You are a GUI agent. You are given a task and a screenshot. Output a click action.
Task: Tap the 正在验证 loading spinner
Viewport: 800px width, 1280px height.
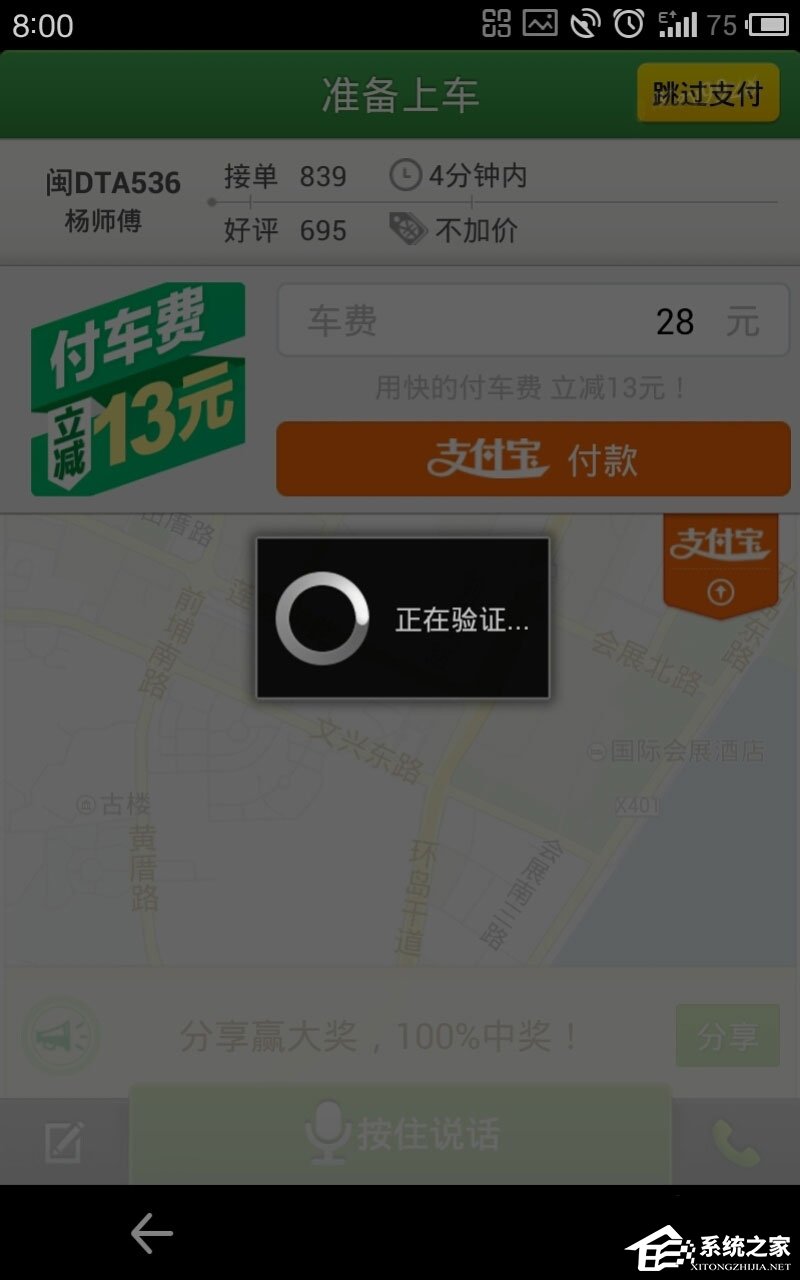321,622
